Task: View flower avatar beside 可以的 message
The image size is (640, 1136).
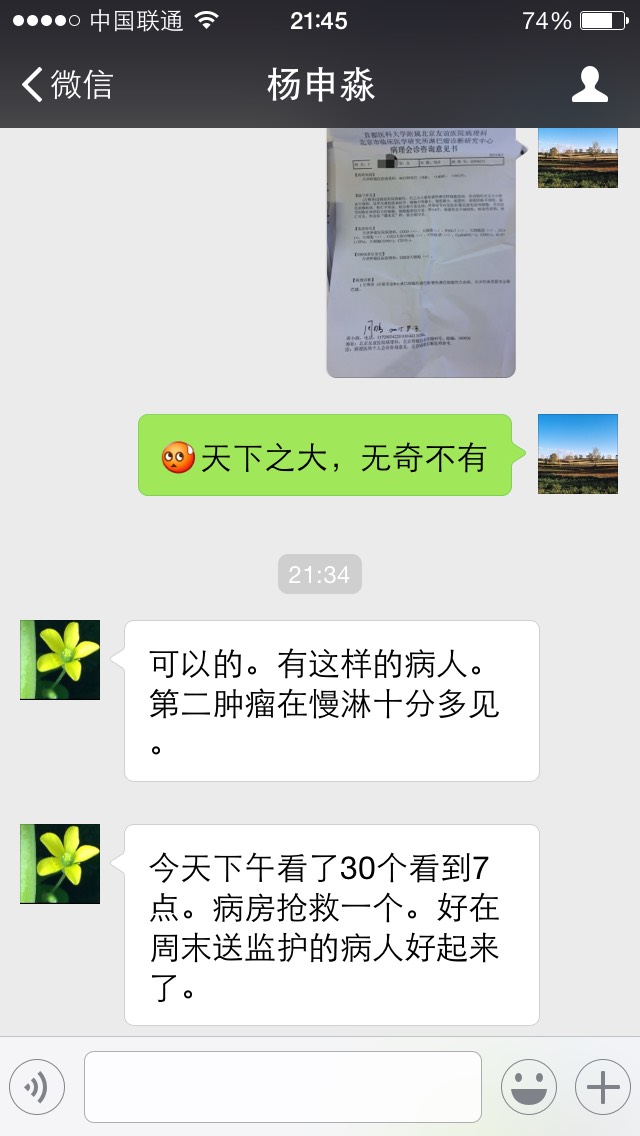Action: click(60, 660)
